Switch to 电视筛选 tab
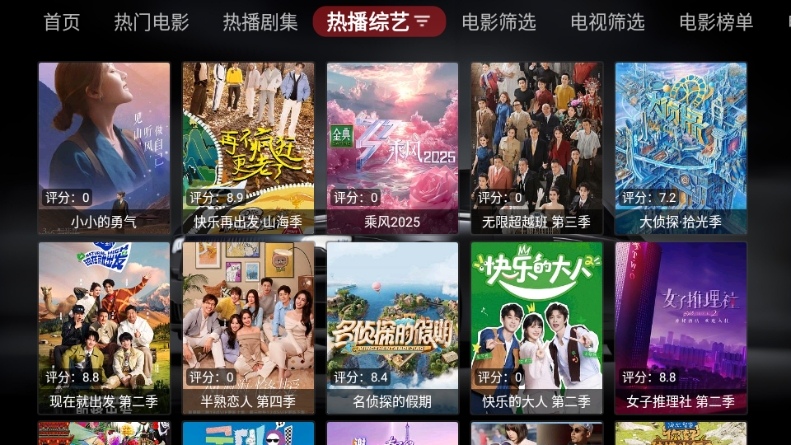The image size is (791, 445). coord(607,22)
